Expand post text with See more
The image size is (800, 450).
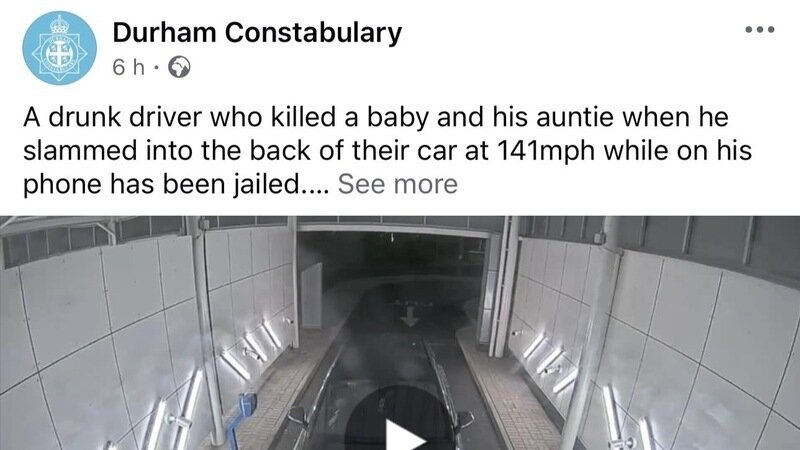pos(397,184)
